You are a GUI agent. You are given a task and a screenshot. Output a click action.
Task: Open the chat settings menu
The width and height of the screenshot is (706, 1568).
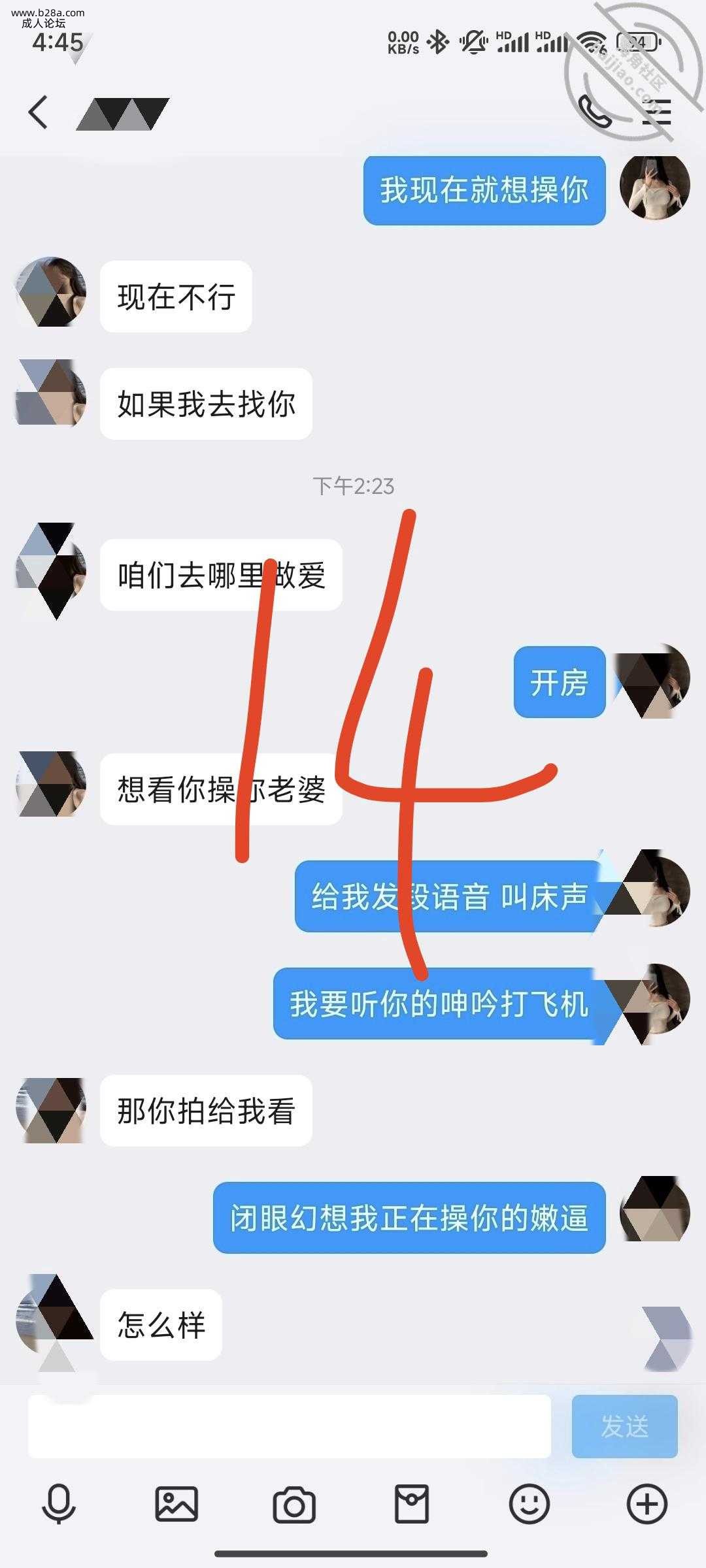(656, 112)
